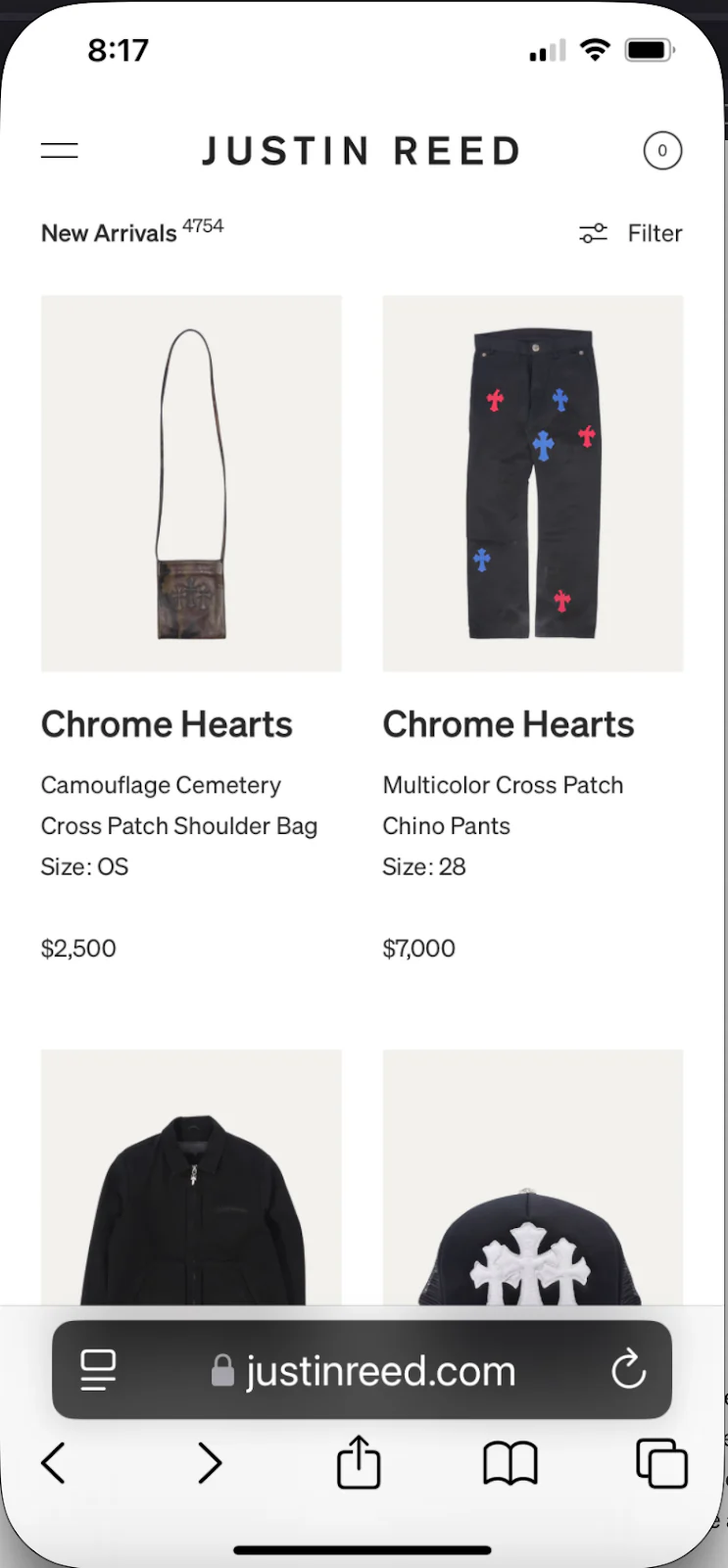Tap the $7,000 price label
This screenshot has width=728, height=1568.
[x=418, y=948]
